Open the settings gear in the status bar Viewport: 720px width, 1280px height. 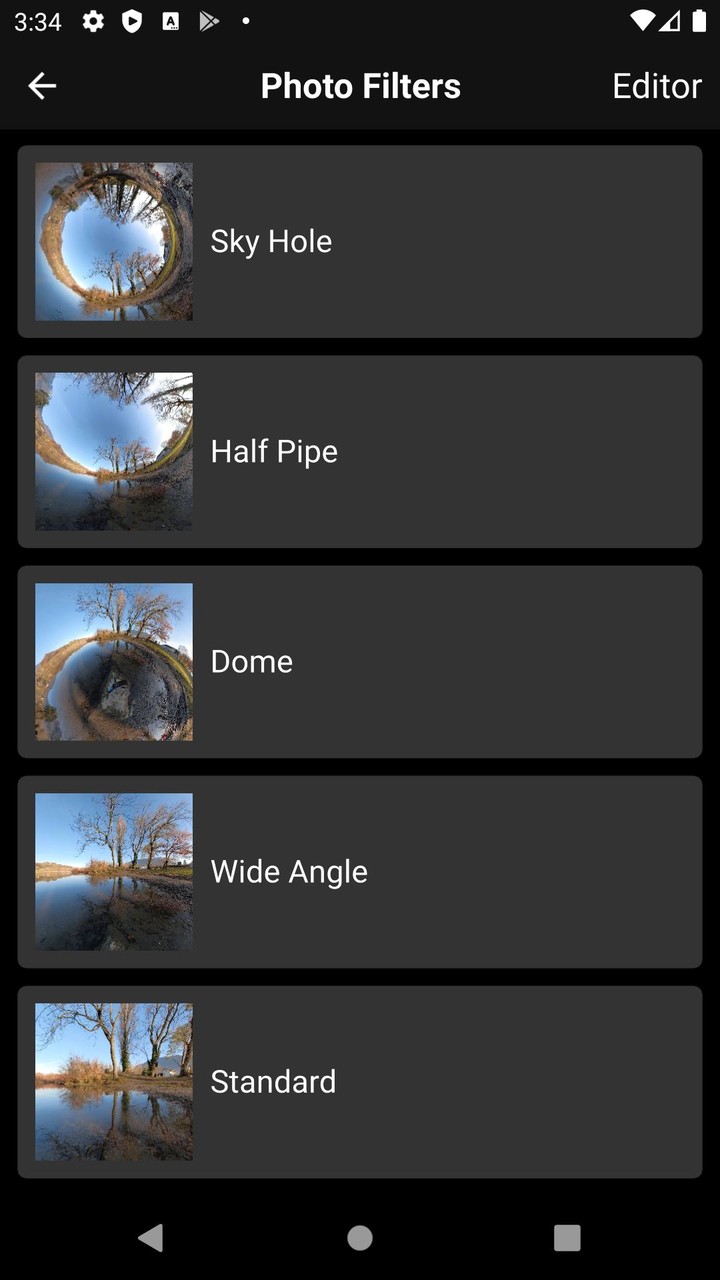coord(92,21)
